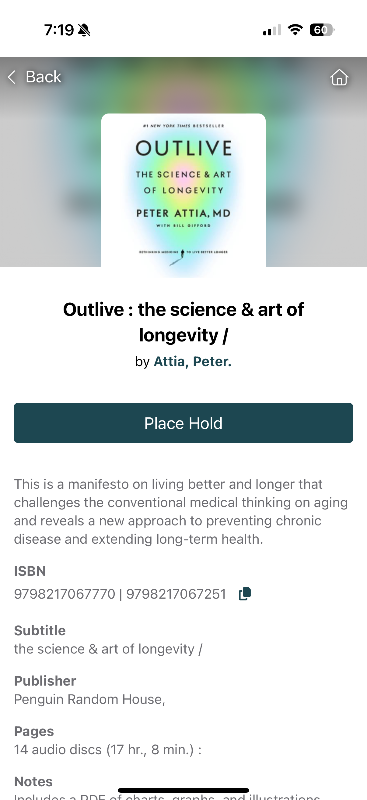Viewport: 367px width, 800px height.
Task: Open author link Attia, Peter
Action: (x=192, y=362)
